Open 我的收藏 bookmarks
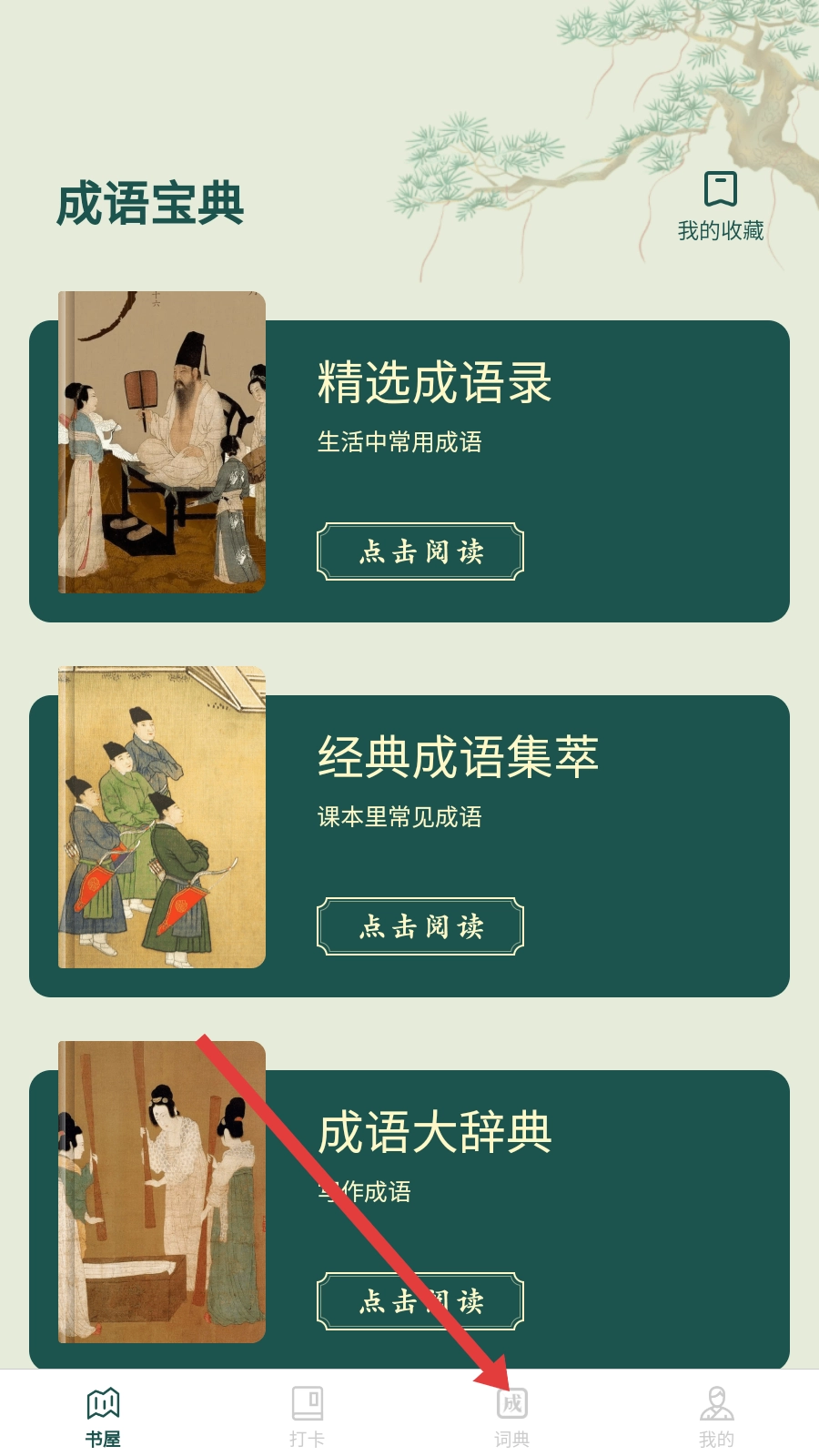 720,206
